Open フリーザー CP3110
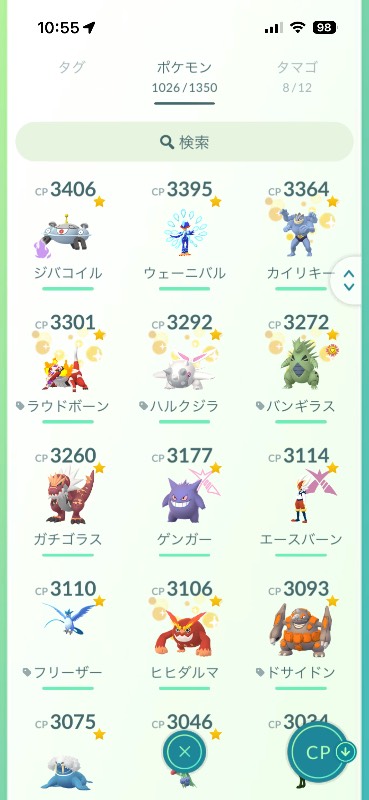Image resolution: width=369 pixels, height=800 pixels. pos(68,635)
